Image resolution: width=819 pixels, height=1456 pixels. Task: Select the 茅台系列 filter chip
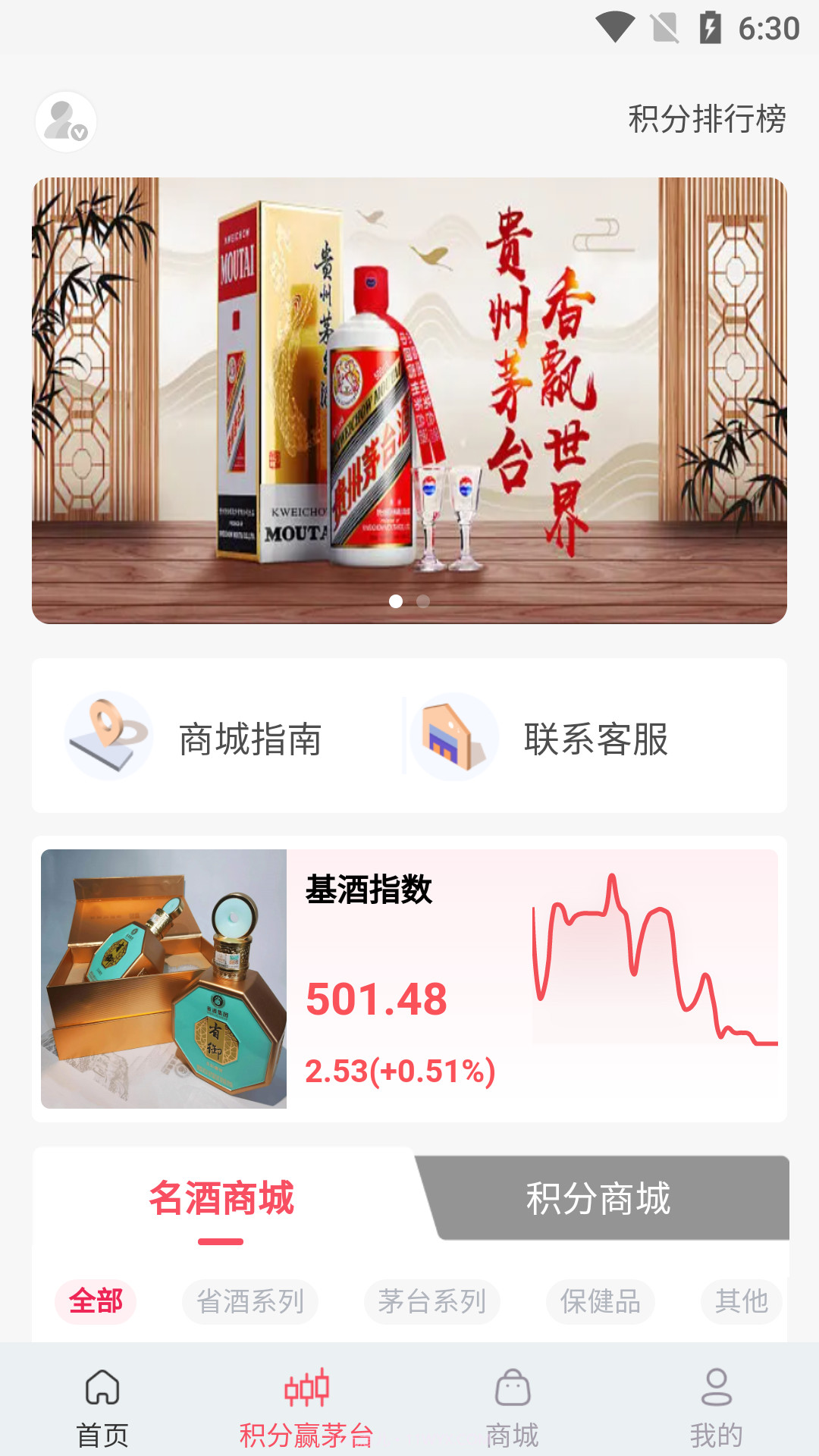434,1301
